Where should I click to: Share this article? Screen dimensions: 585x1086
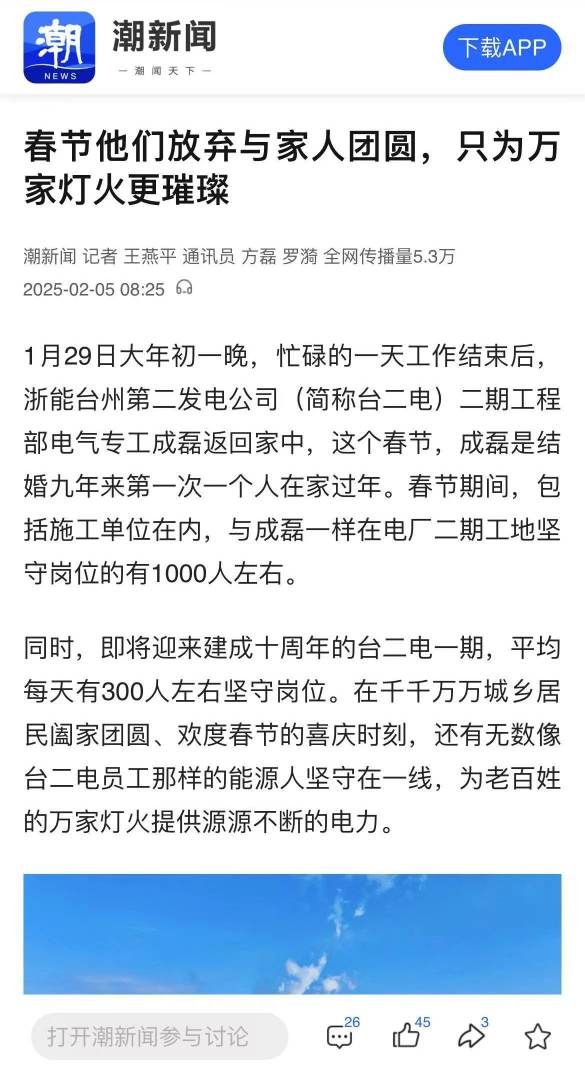tap(474, 1033)
